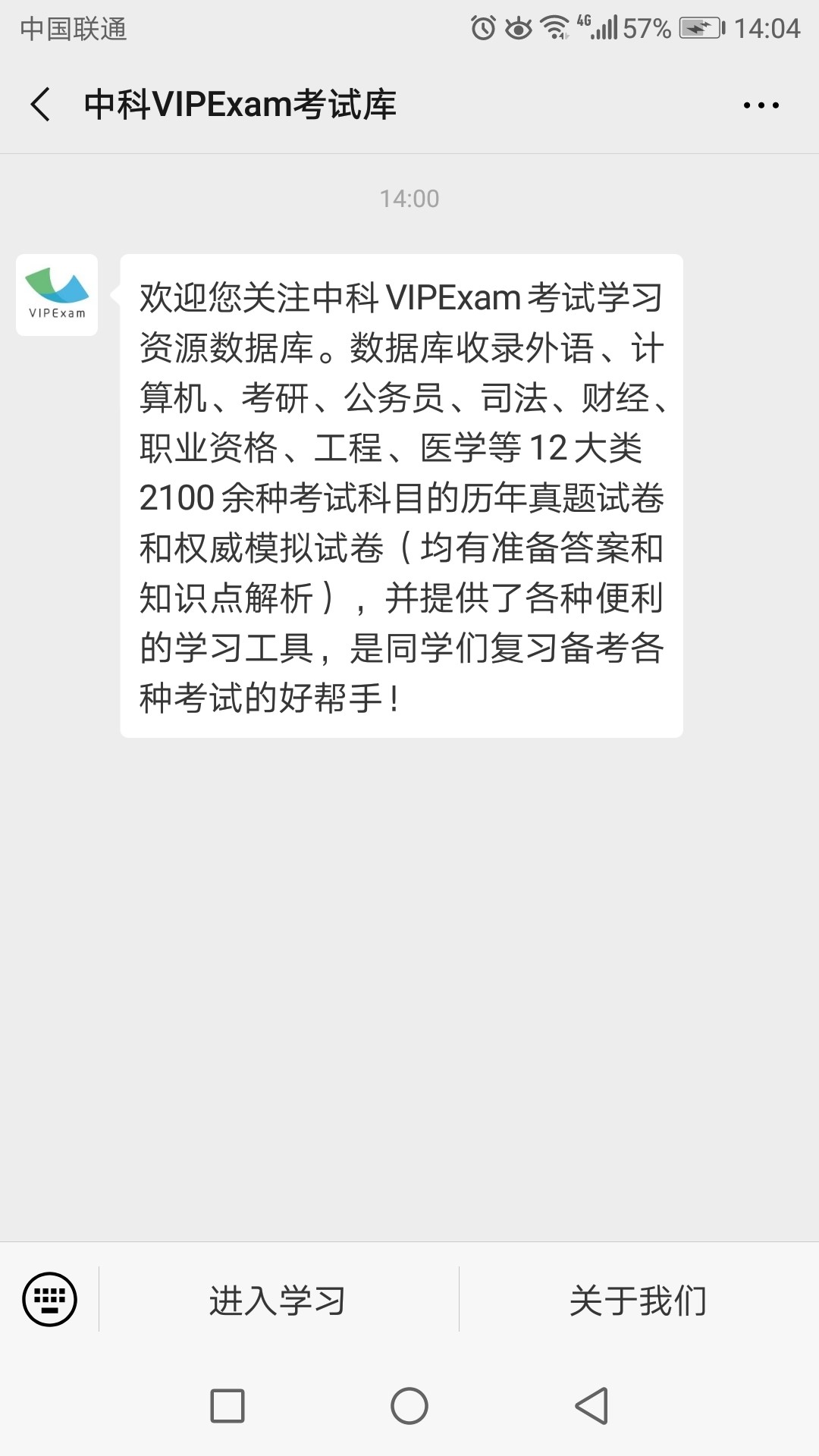Open the three-dot overflow menu
The height and width of the screenshot is (1456, 819).
(x=761, y=105)
